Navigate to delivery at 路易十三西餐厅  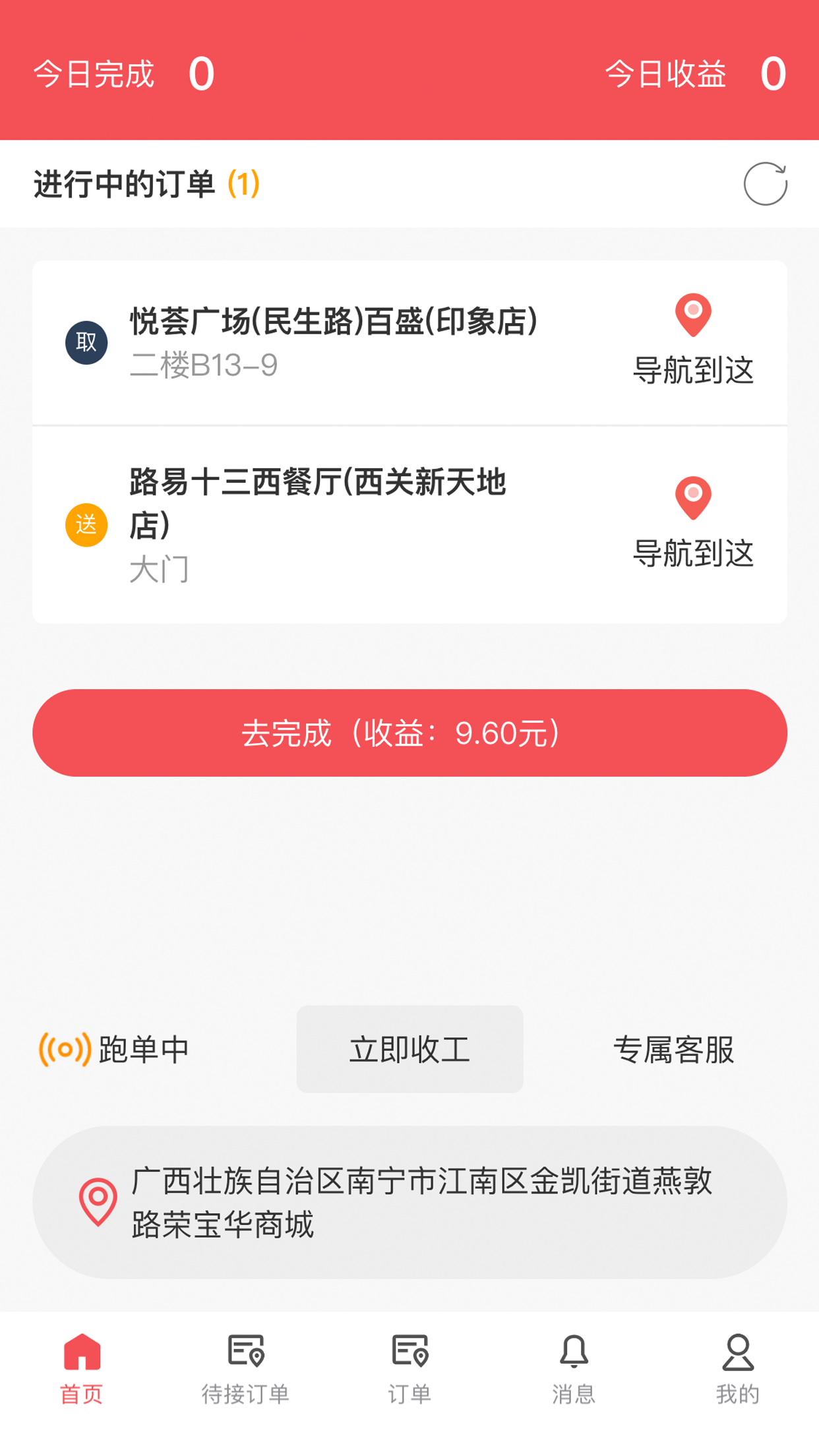tap(692, 523)
